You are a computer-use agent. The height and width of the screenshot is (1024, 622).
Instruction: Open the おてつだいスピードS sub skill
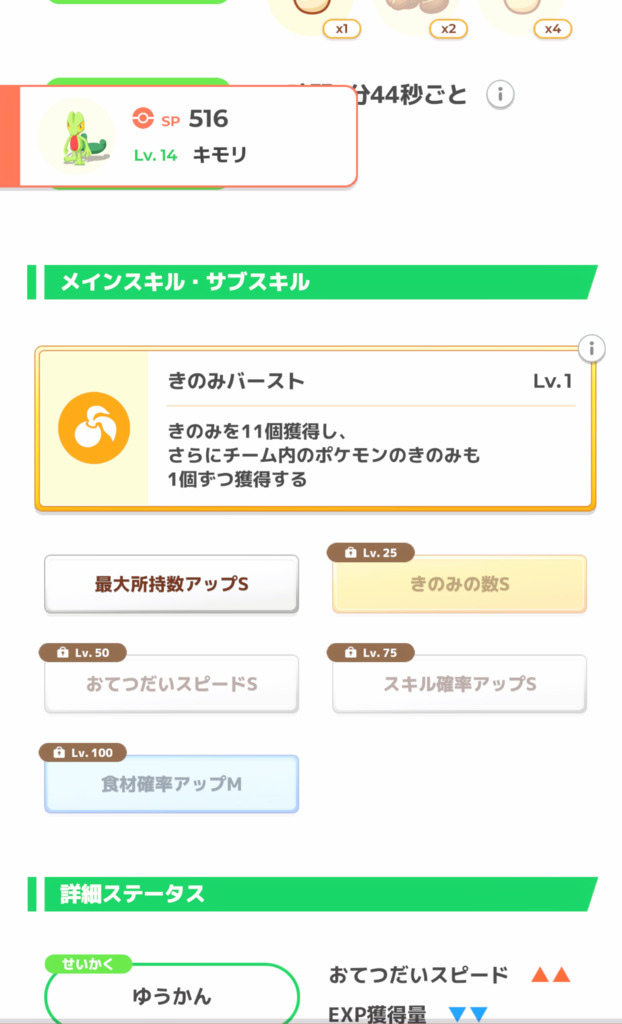tap(171, 684)
